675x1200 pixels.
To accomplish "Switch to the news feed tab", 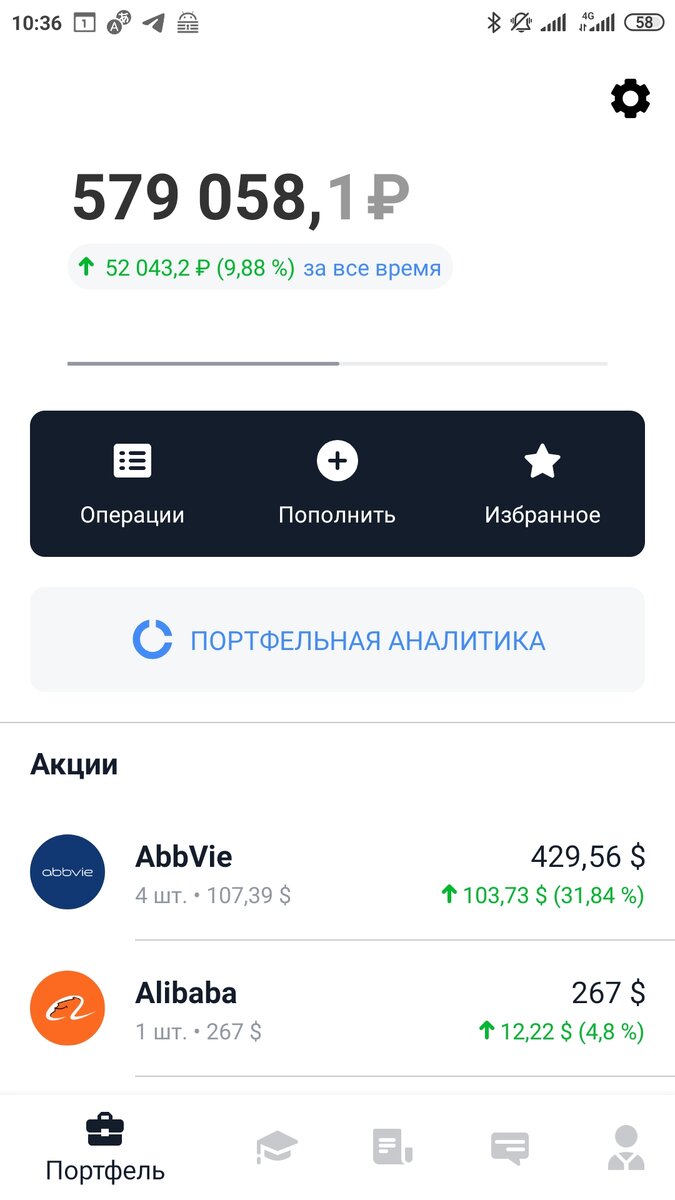I will point(393,1148).
